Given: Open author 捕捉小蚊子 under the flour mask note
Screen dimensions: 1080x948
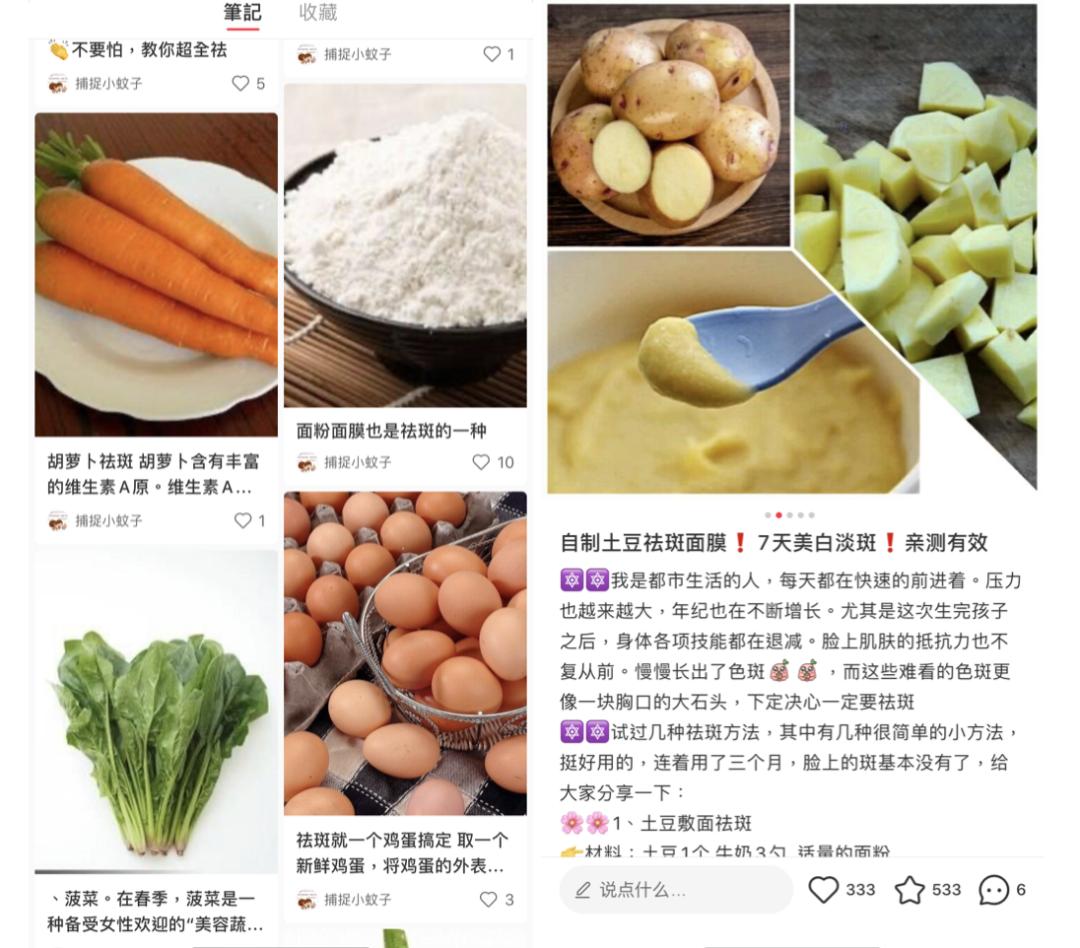Looking at the screenshot, I should 345,462.
